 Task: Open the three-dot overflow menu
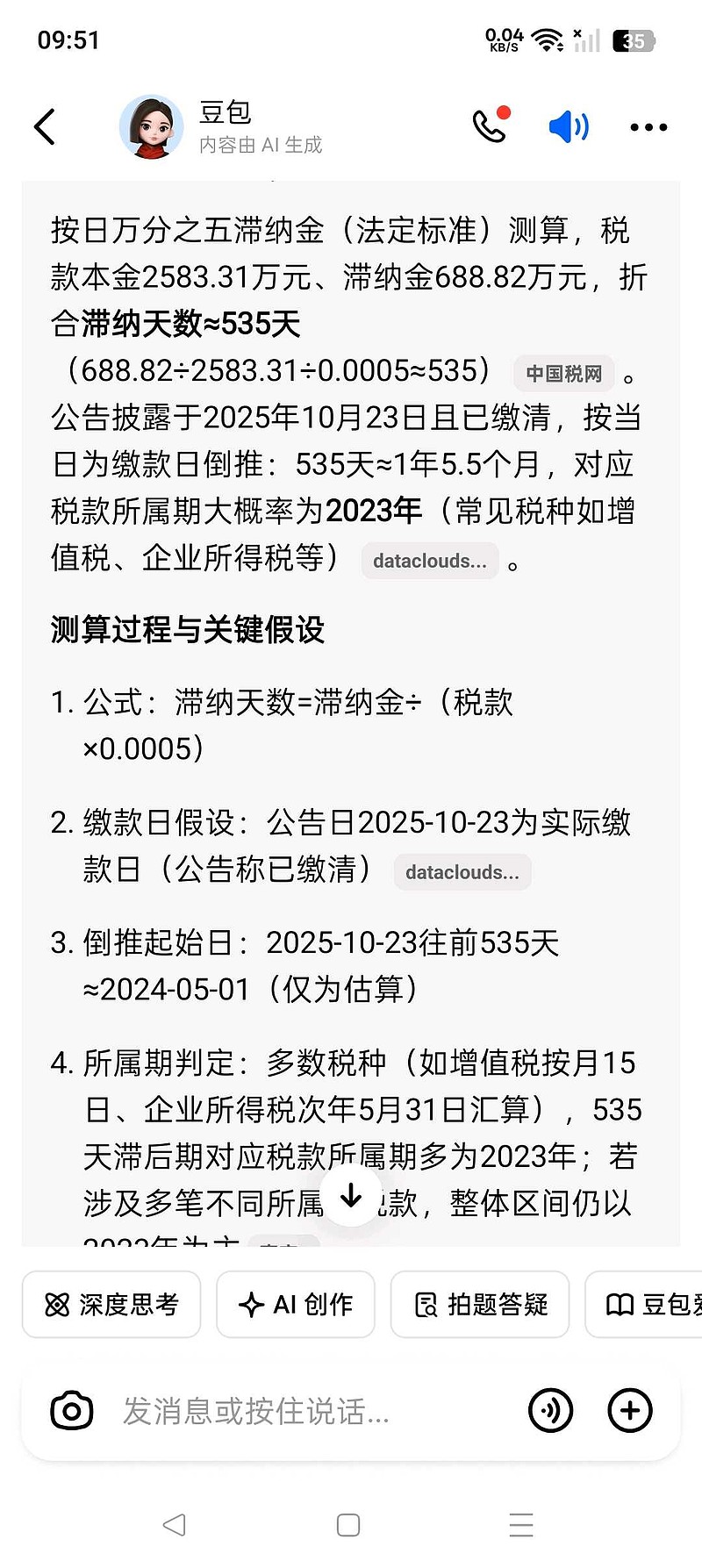coord(648,127)
